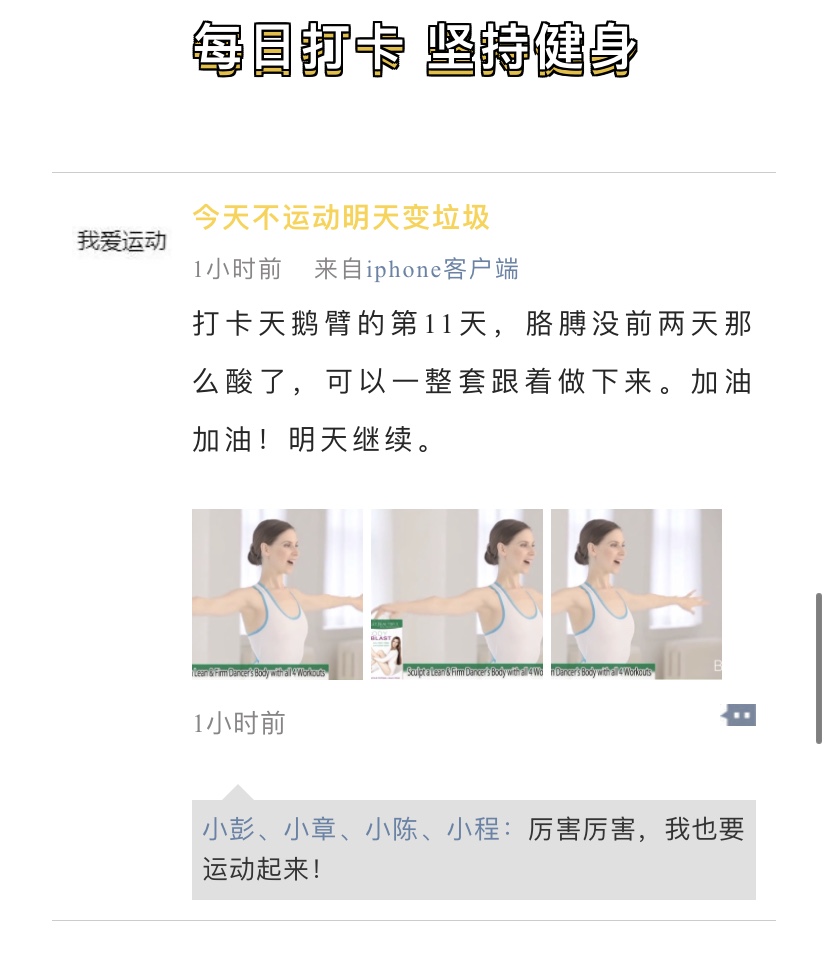This screenshot has height=961, width=828.
Task: Open the third workout photo
Action: point(636,594)
